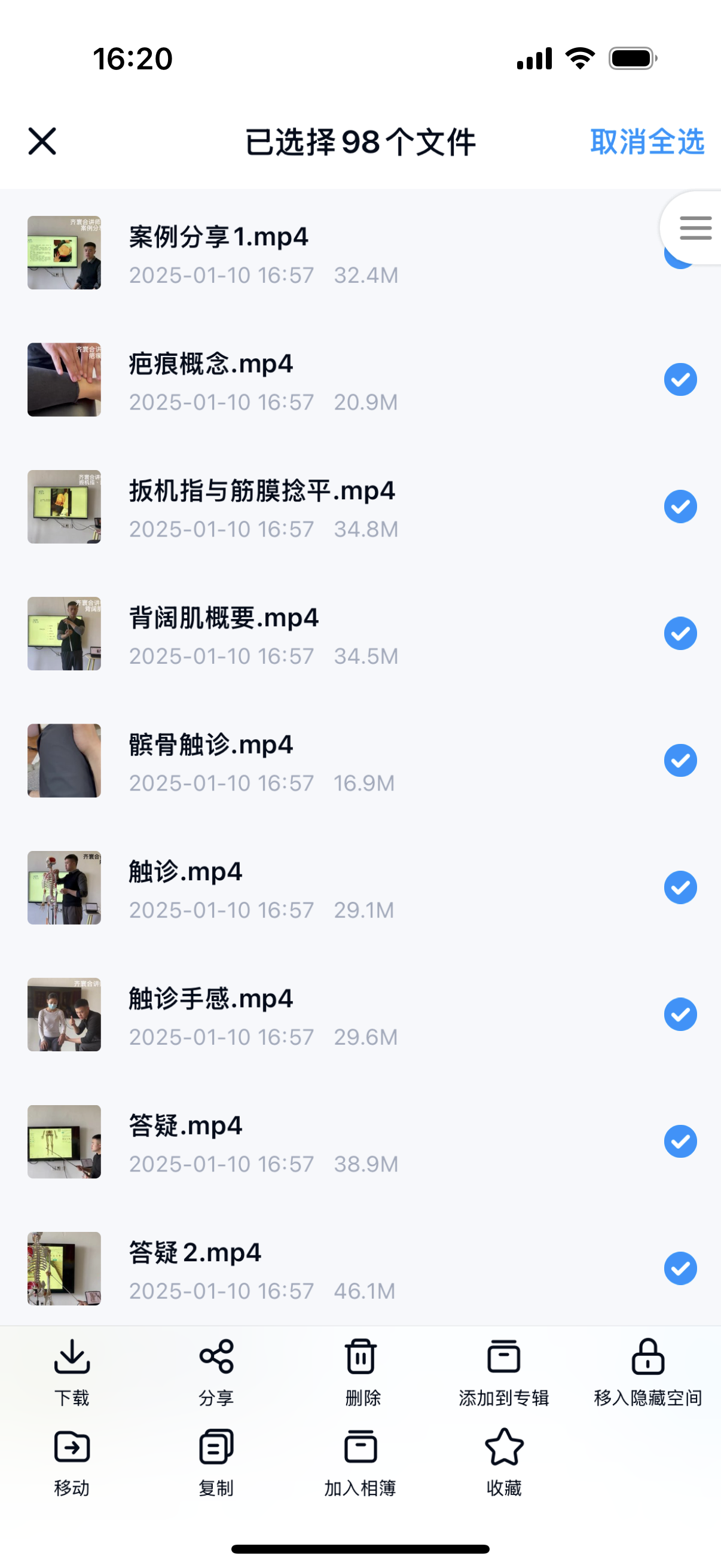
Task: Add selected files via 加入相簿
Action: coord(360,1462)
